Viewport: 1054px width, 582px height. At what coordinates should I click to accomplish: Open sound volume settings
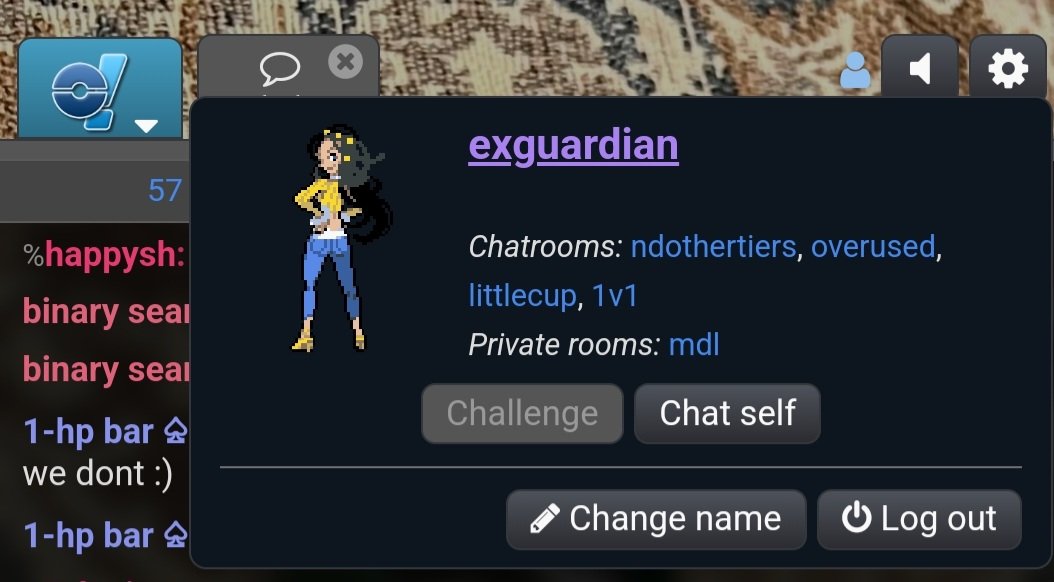tap(920, 69)
